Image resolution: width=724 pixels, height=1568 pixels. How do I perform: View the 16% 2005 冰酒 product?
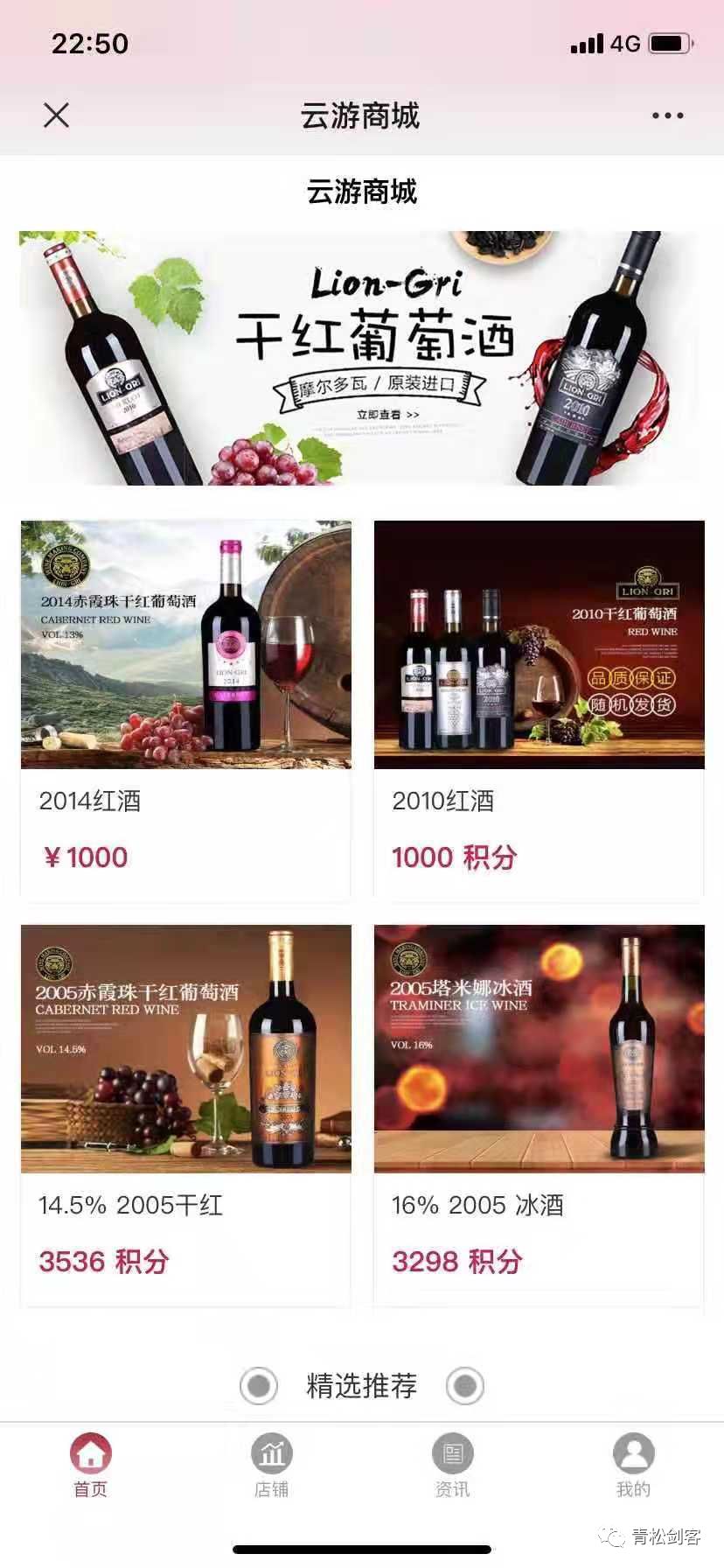pos(539,1113)
